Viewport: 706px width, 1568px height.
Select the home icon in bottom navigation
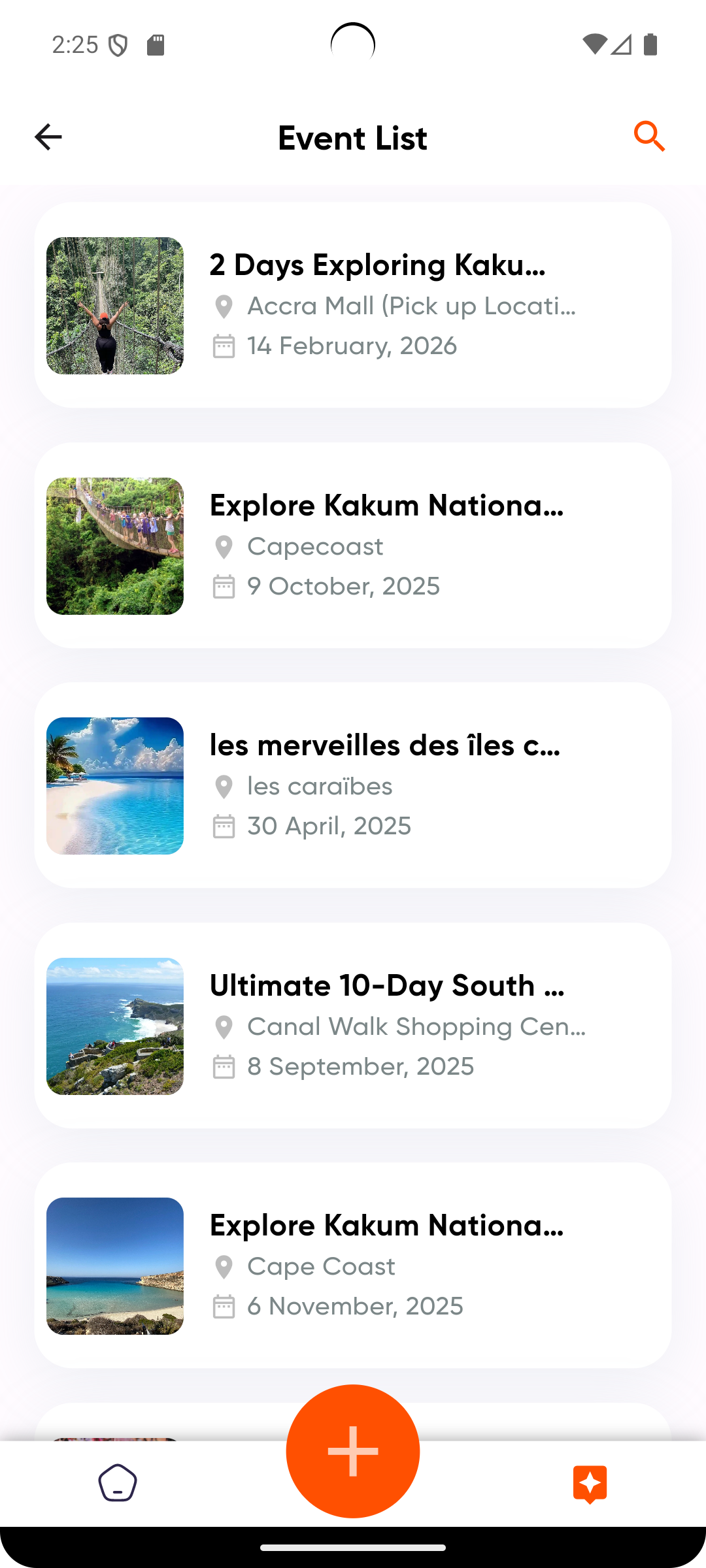coord(118,1483)
